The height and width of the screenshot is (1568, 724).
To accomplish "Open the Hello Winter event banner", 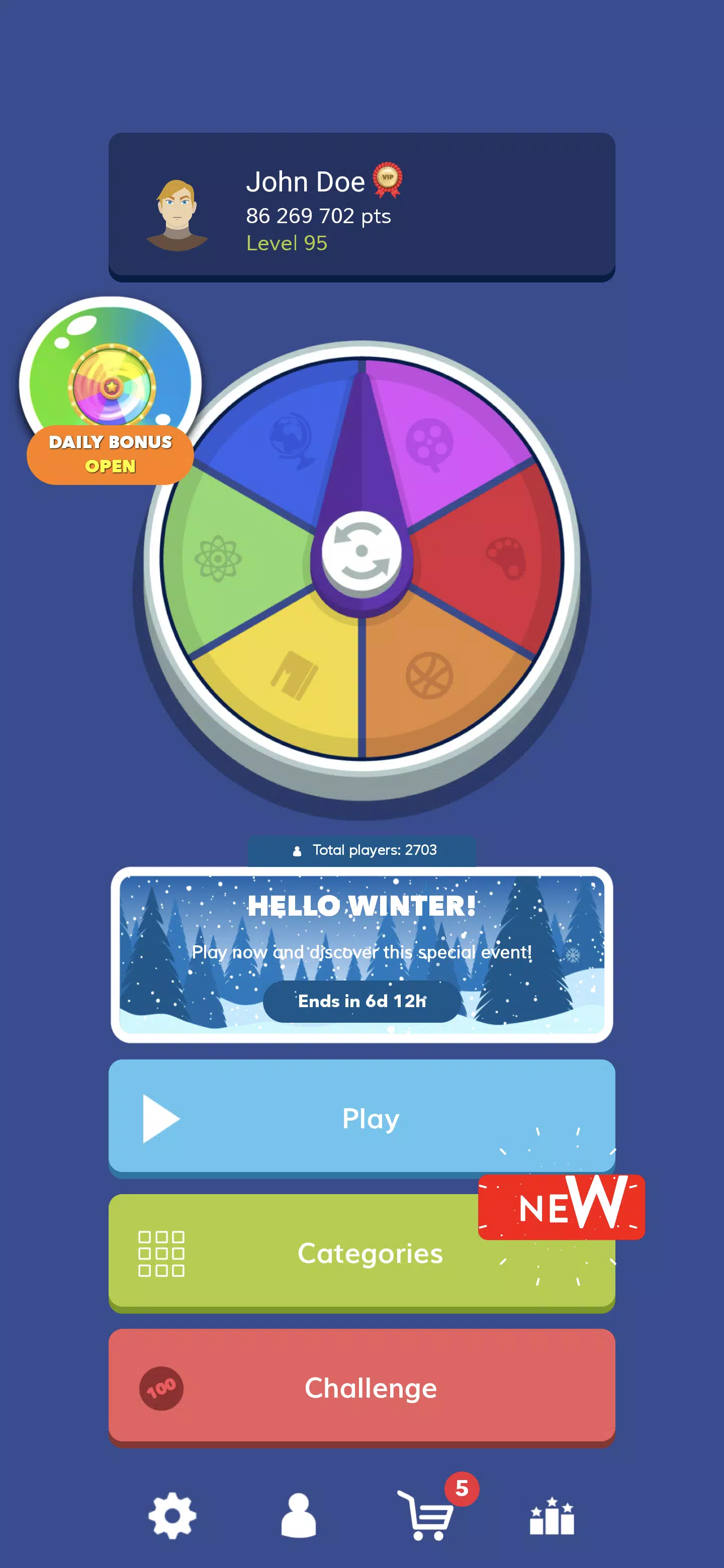I will (x=361, y=954).
